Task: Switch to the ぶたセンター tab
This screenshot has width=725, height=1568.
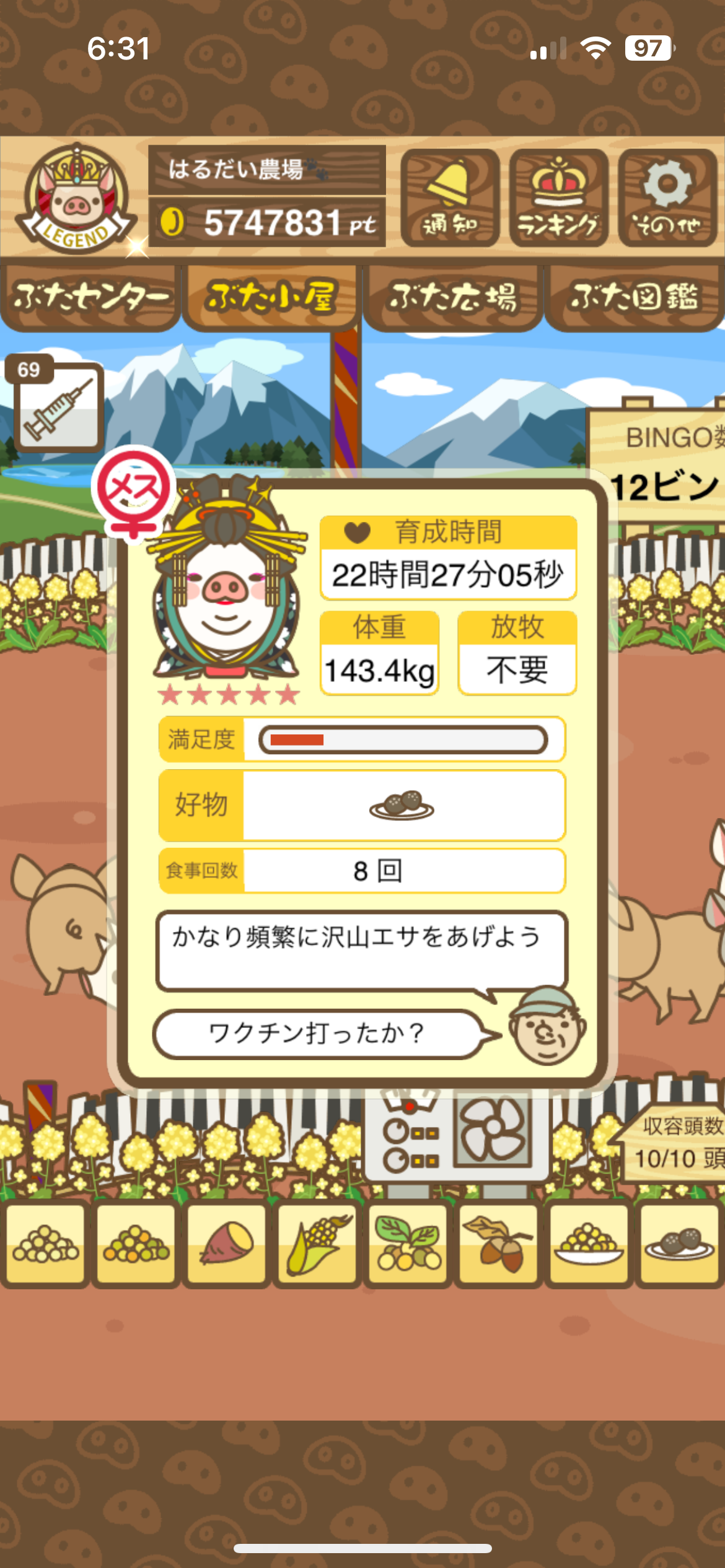Action: tap(90, 298)
